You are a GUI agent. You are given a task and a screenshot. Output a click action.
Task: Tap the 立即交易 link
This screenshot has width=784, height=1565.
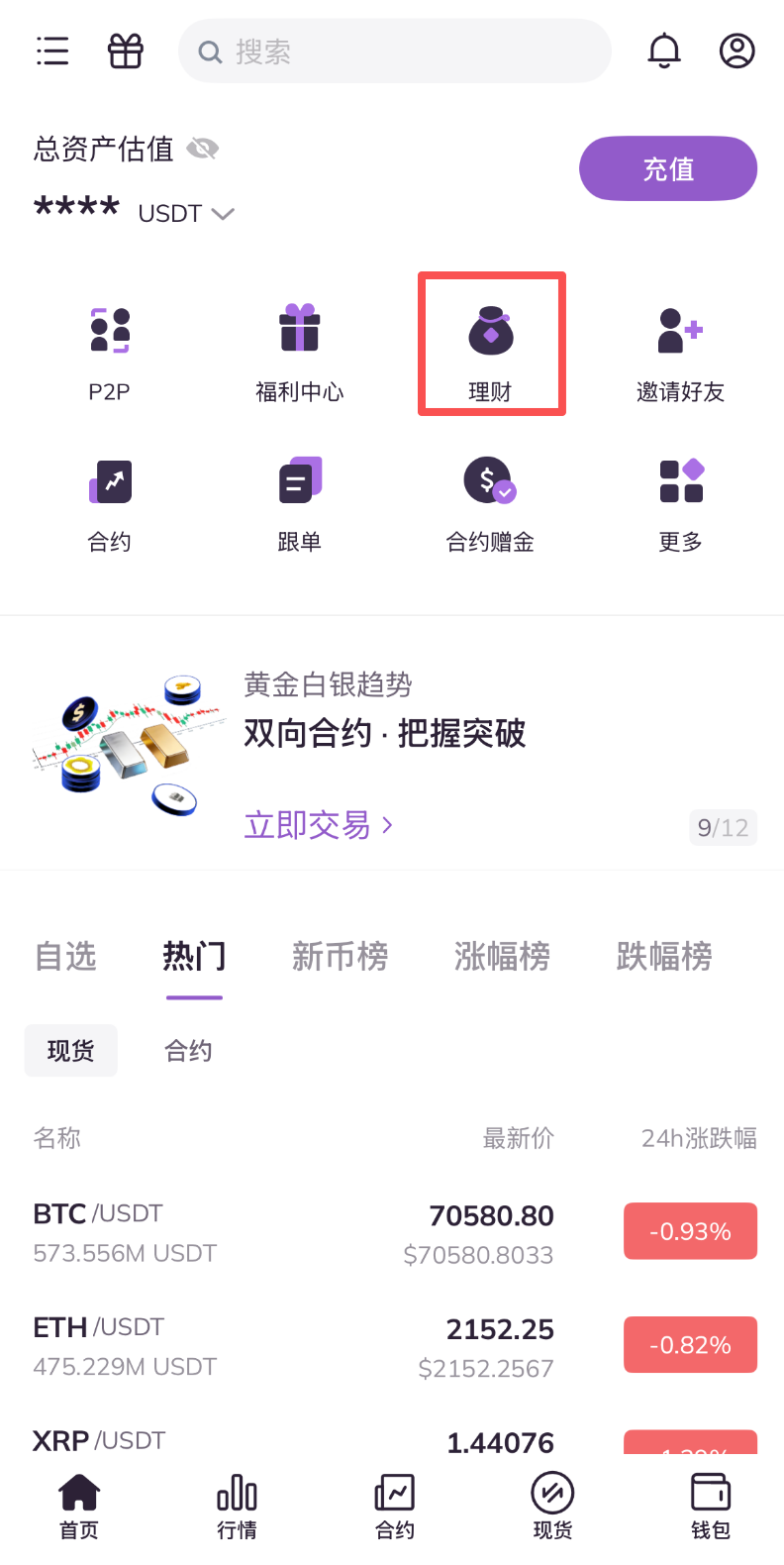tap(318, 825)
